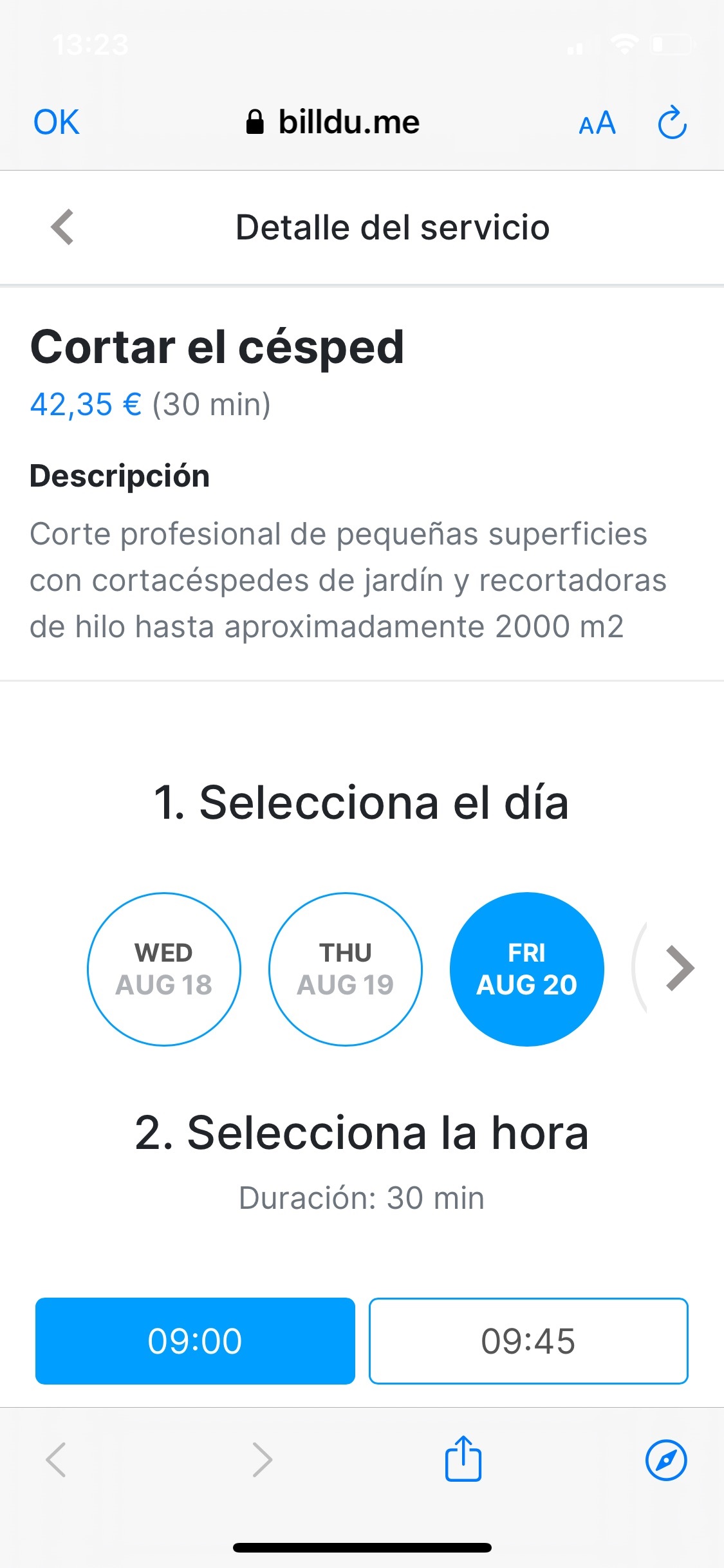Open the AA text size options

[597, 122]
